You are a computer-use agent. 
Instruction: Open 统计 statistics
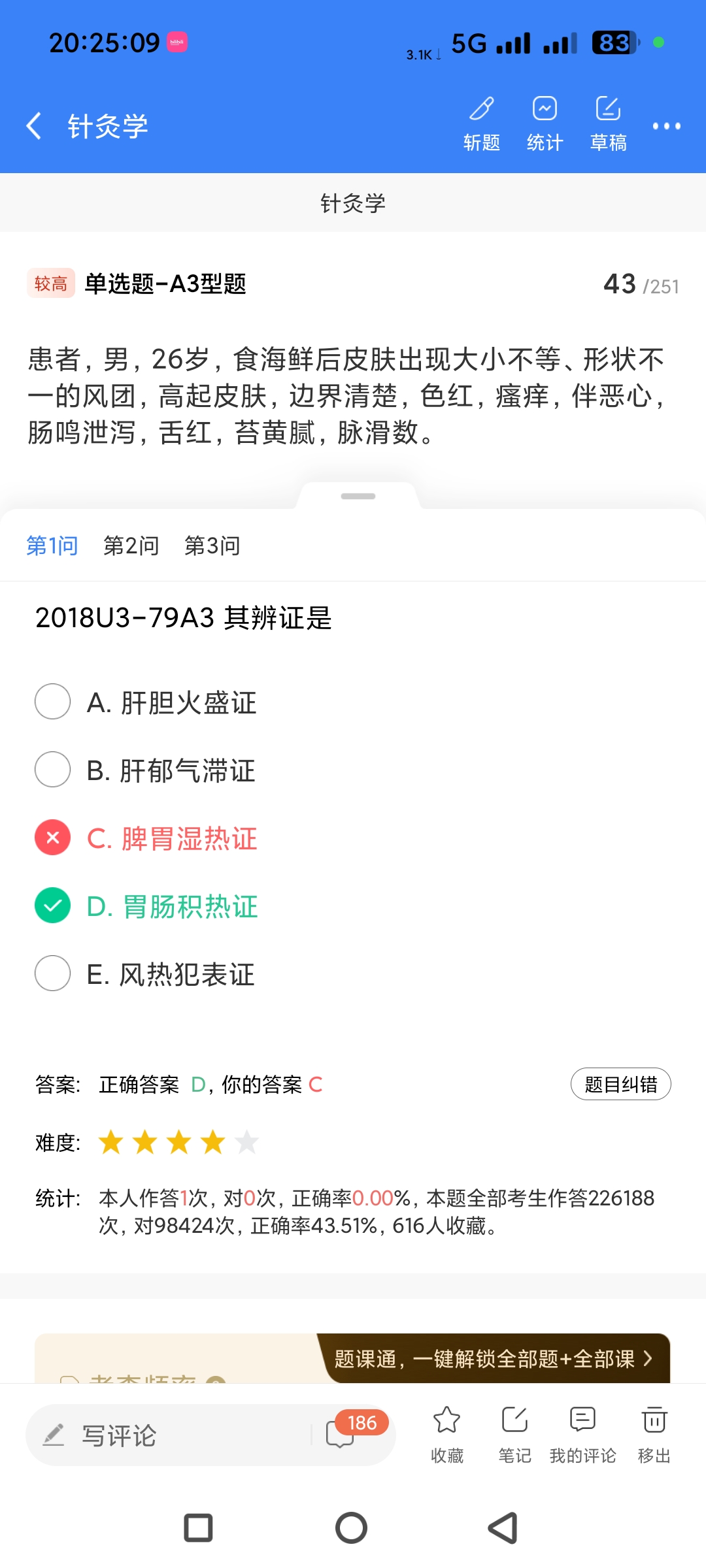tap(545, 124)
